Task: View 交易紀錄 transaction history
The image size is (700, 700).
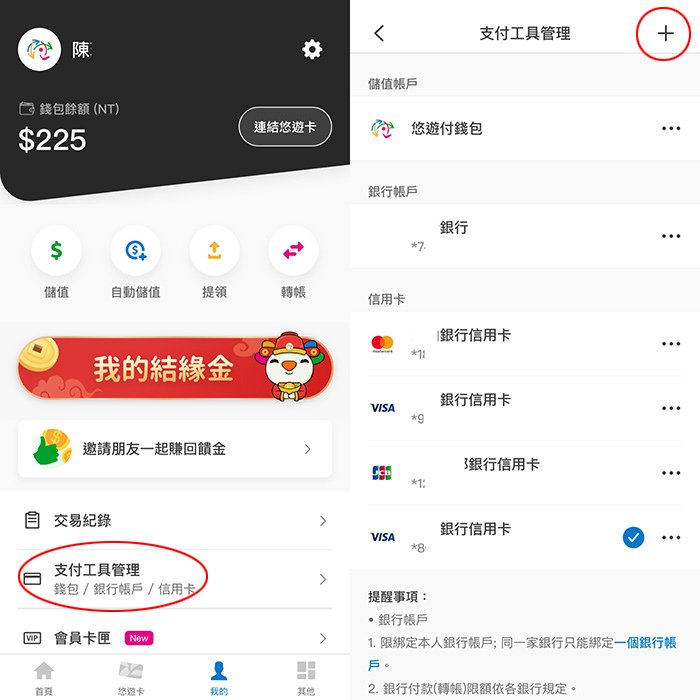Action: pos(175,520)
